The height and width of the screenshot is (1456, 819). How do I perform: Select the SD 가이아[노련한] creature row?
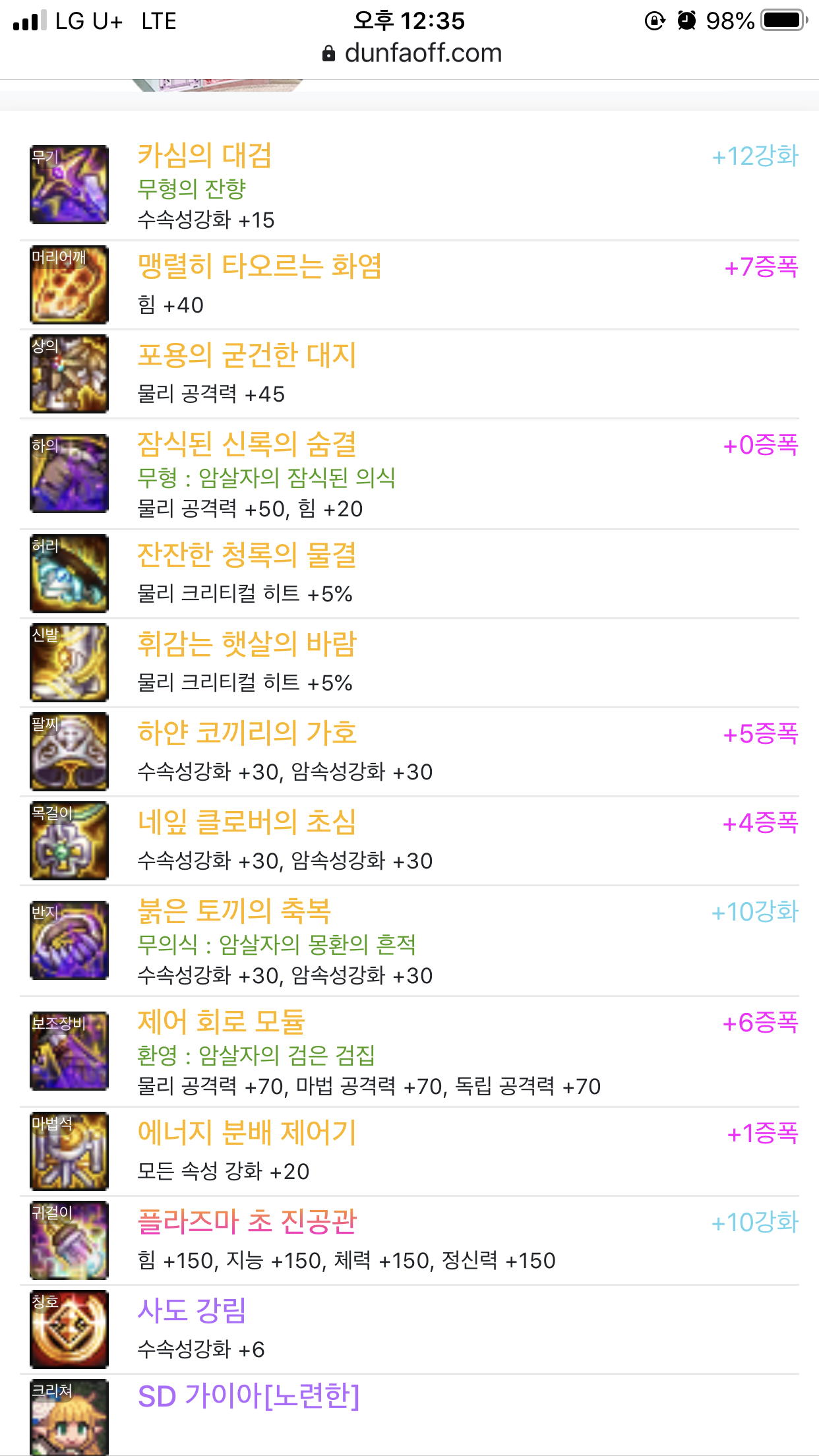[409, 1416]
